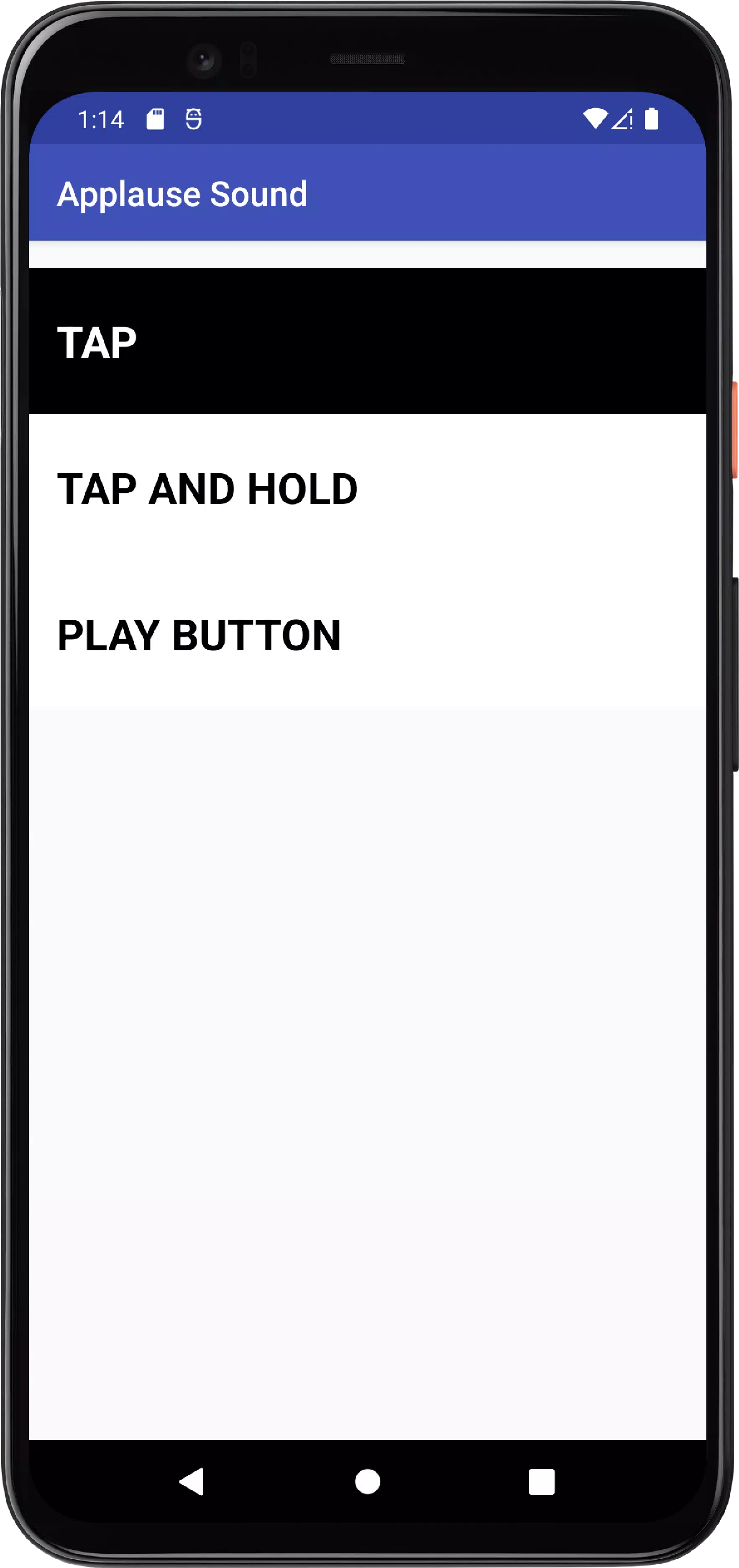The height and width of the screenshot is (1568, 739).
Task: Select the TAP option
Action: pyautogui.click(x=367, y=341)
